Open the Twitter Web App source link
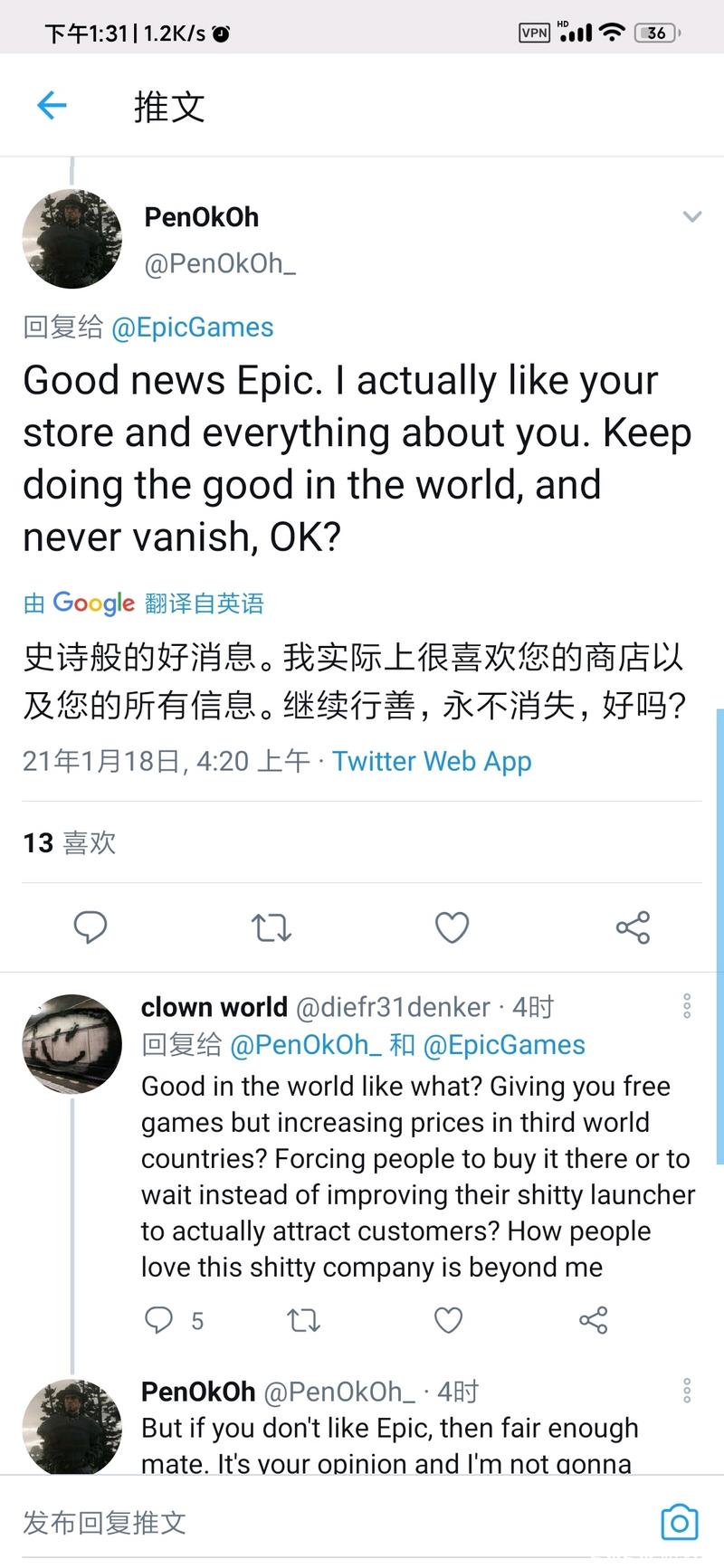Viewport: 724px width, 1568px height. tap(432, 761)
